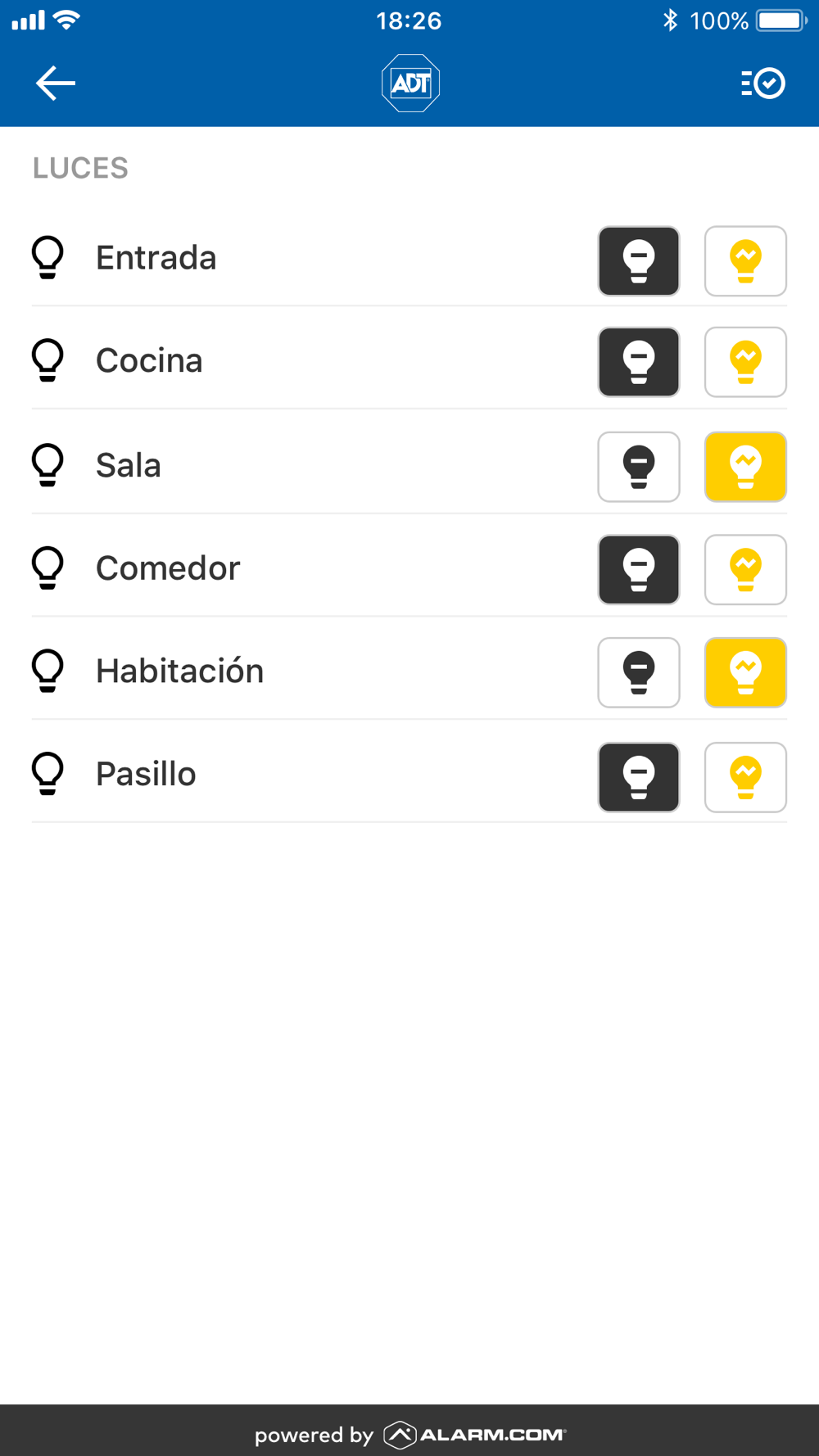Screen dimensions: 819x1456
Task: Turn on the Entrada light
Action: click(x=745, y=261)
